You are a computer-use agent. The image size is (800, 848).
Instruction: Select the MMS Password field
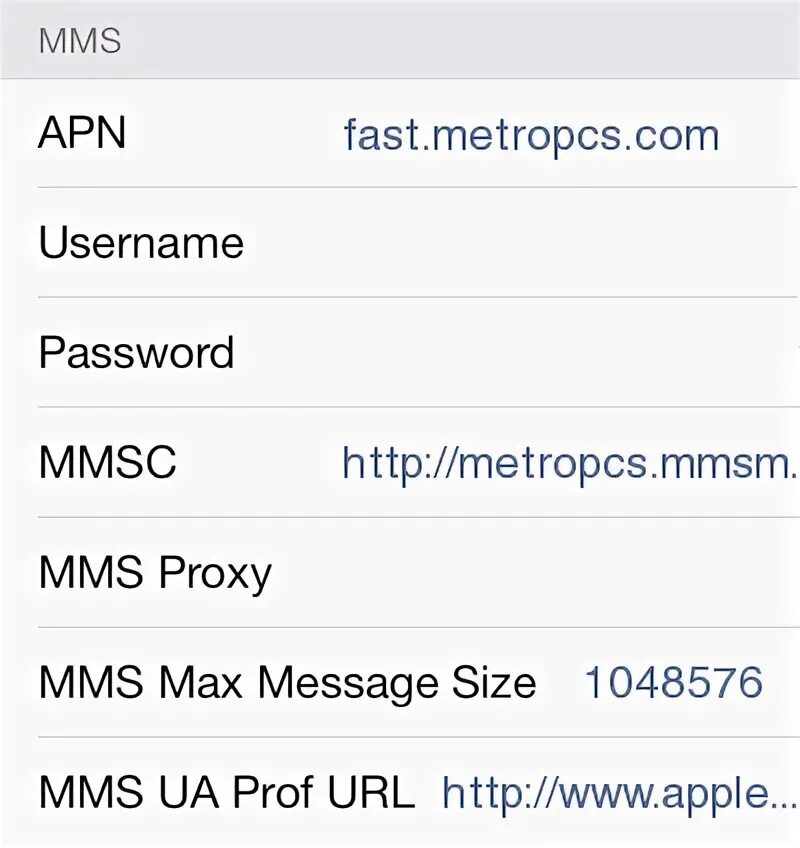click(x=520, y=353)
